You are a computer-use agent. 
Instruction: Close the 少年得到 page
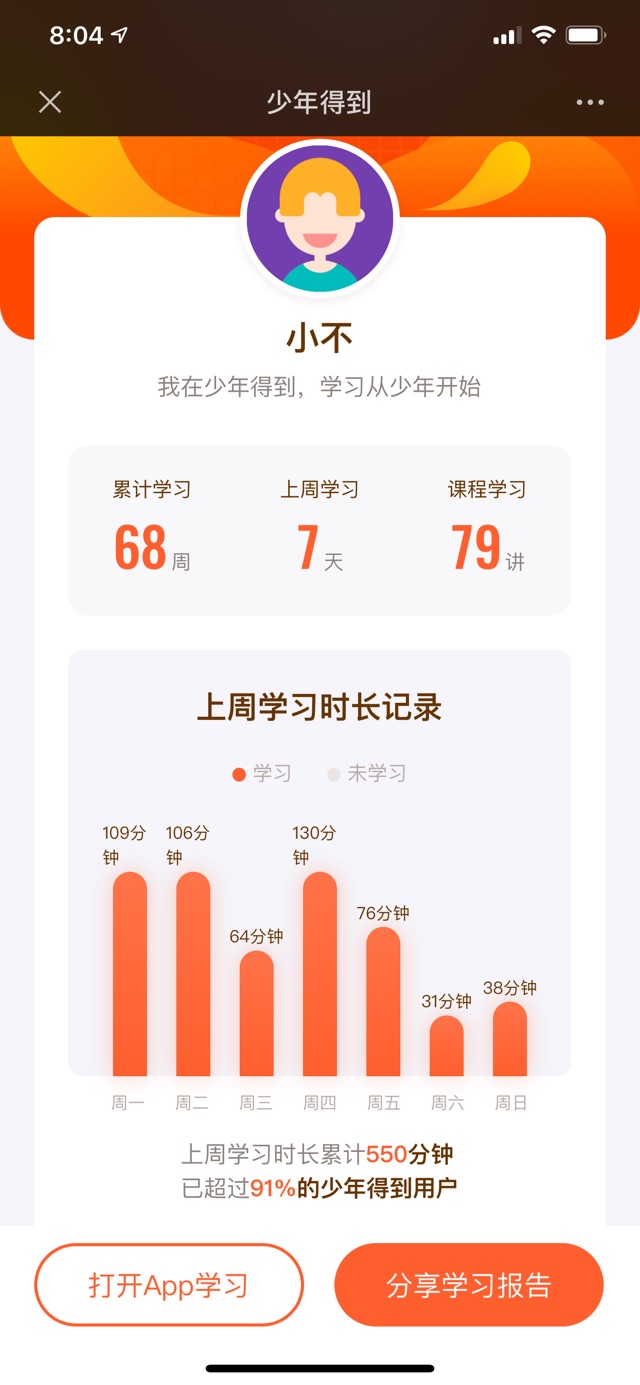(x=50, y=102)
